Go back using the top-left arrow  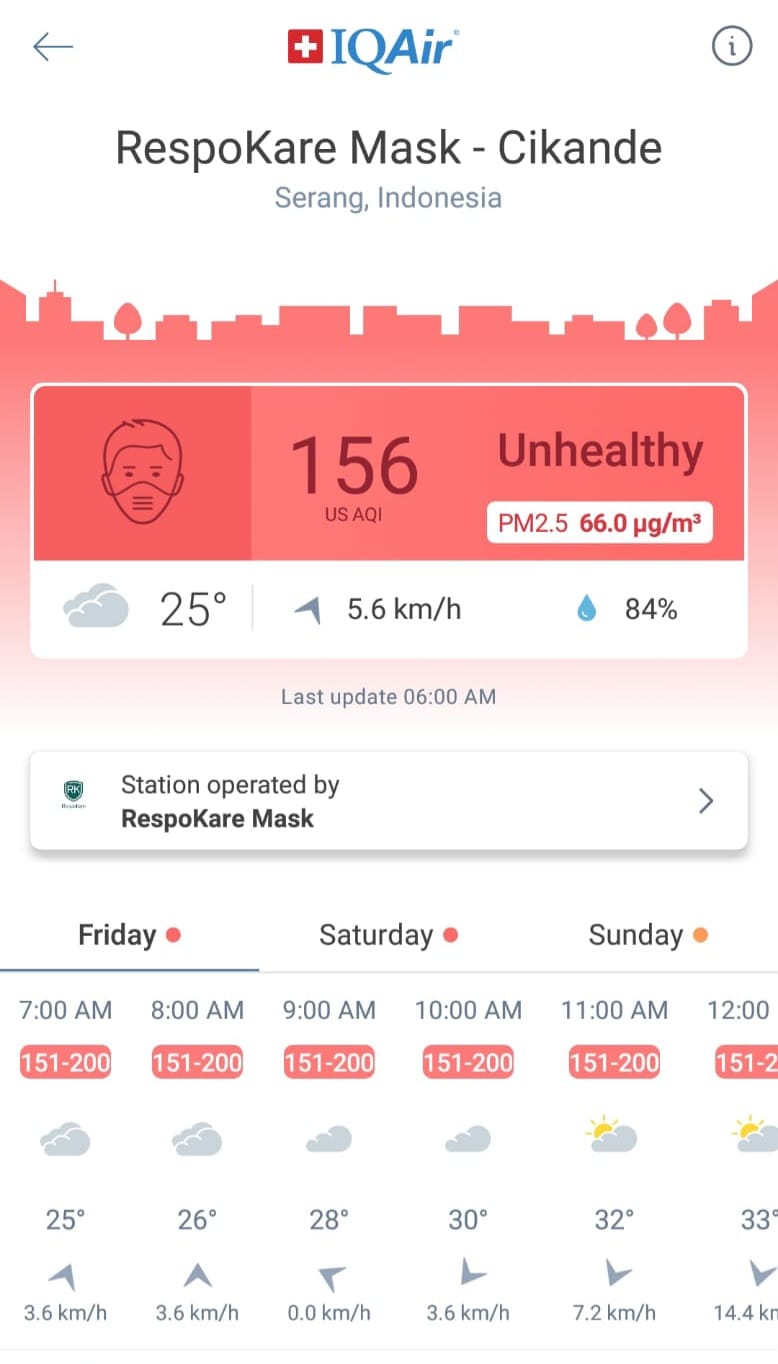coord(53,47)
